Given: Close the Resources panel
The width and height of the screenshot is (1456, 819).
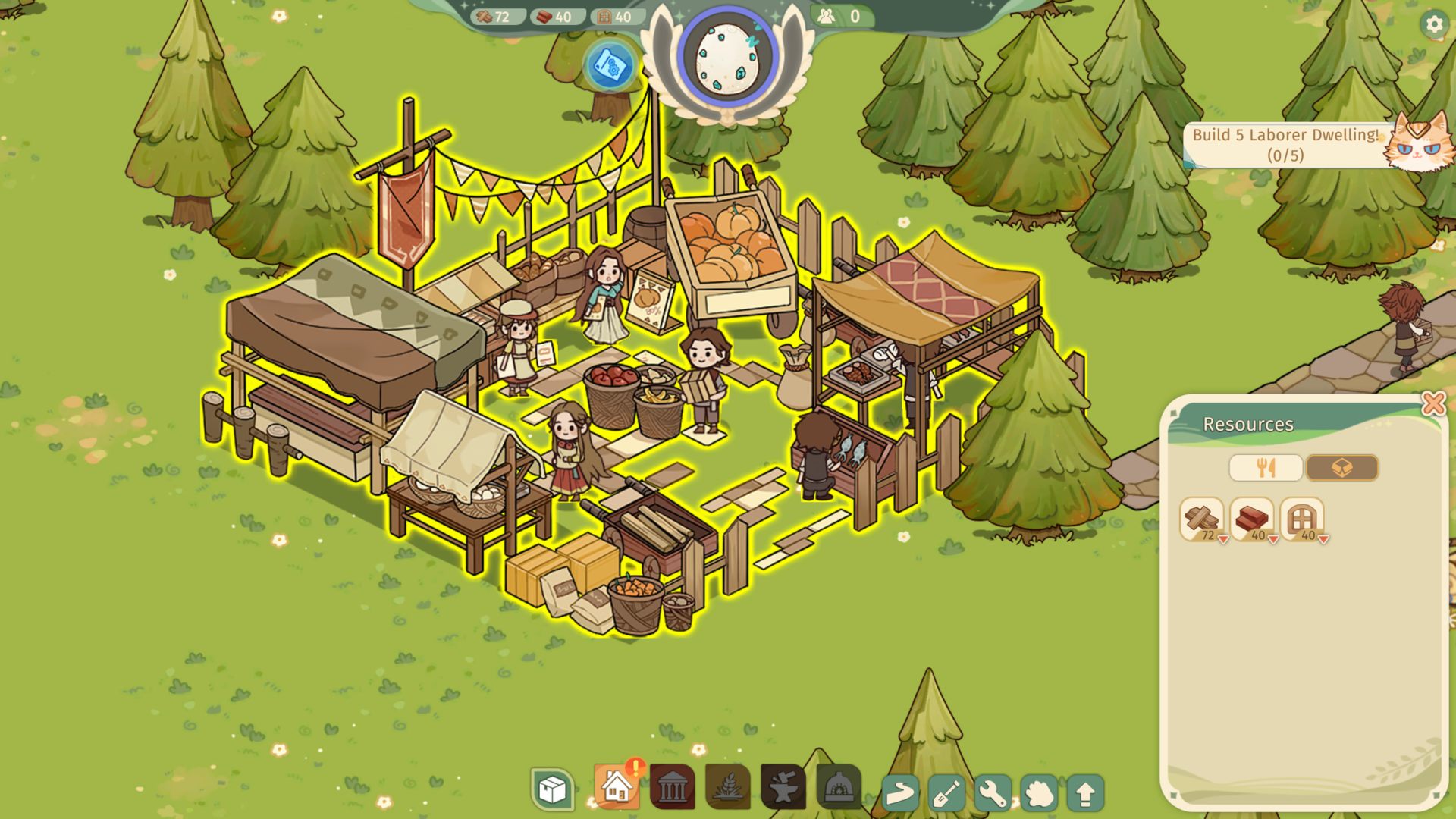Looking at the screenshot, I should tap(1432, 403).
